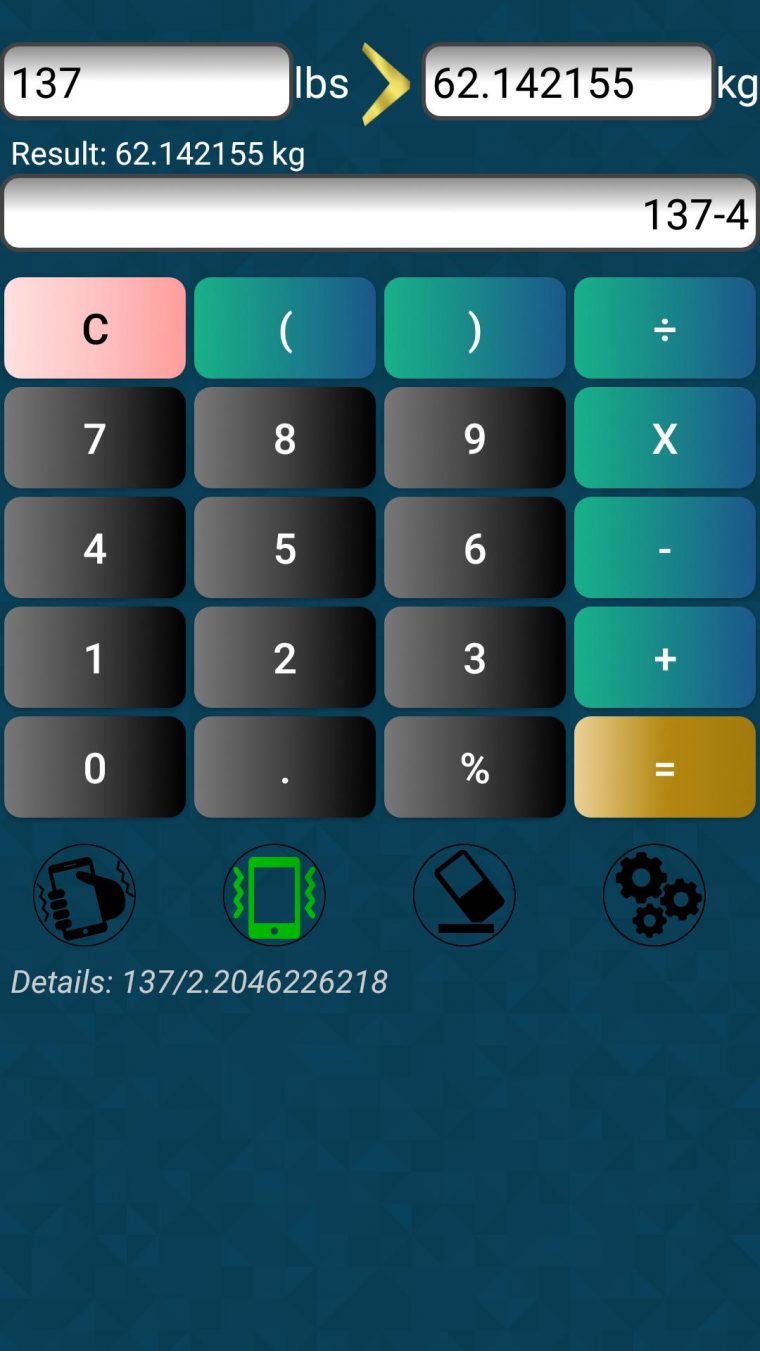Select the kg field showing 62.142155
760x1351 pixels.
(567, 82)
